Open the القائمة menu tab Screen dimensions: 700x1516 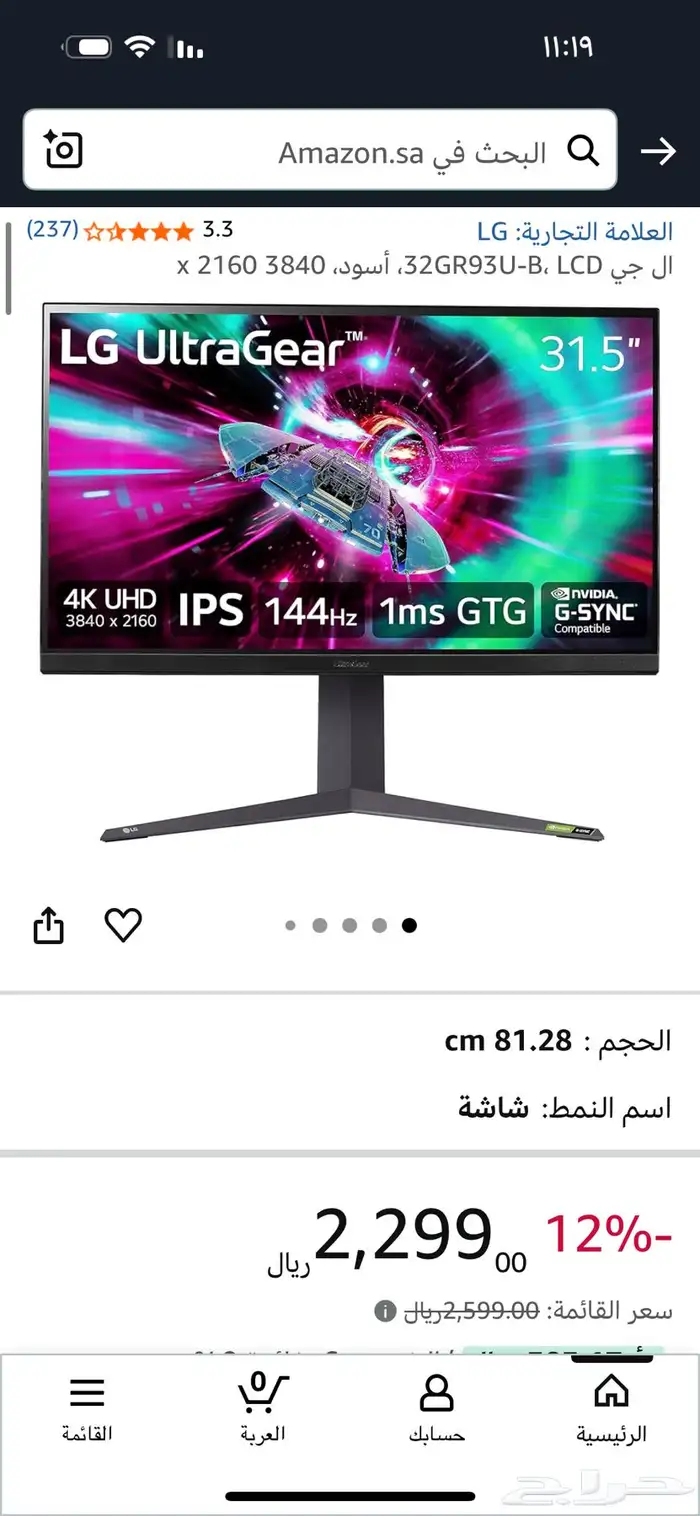[x=87, y=1408]
